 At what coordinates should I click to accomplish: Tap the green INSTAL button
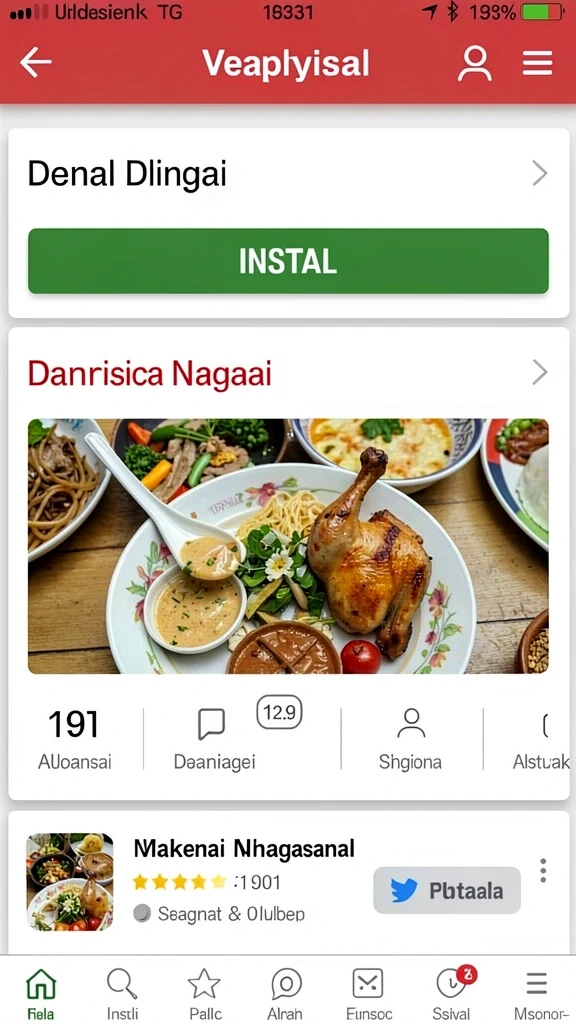[x=288, y=261]
